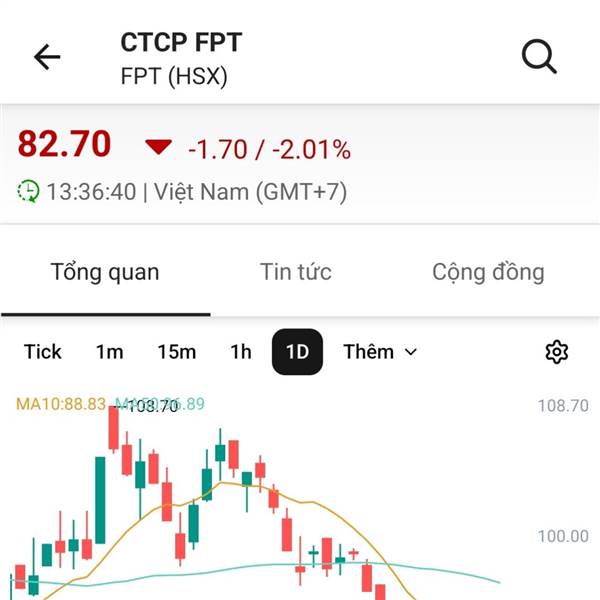Choose the 15m chart interval
Viewport: 600px width, 600px height.
coord(177,352)
